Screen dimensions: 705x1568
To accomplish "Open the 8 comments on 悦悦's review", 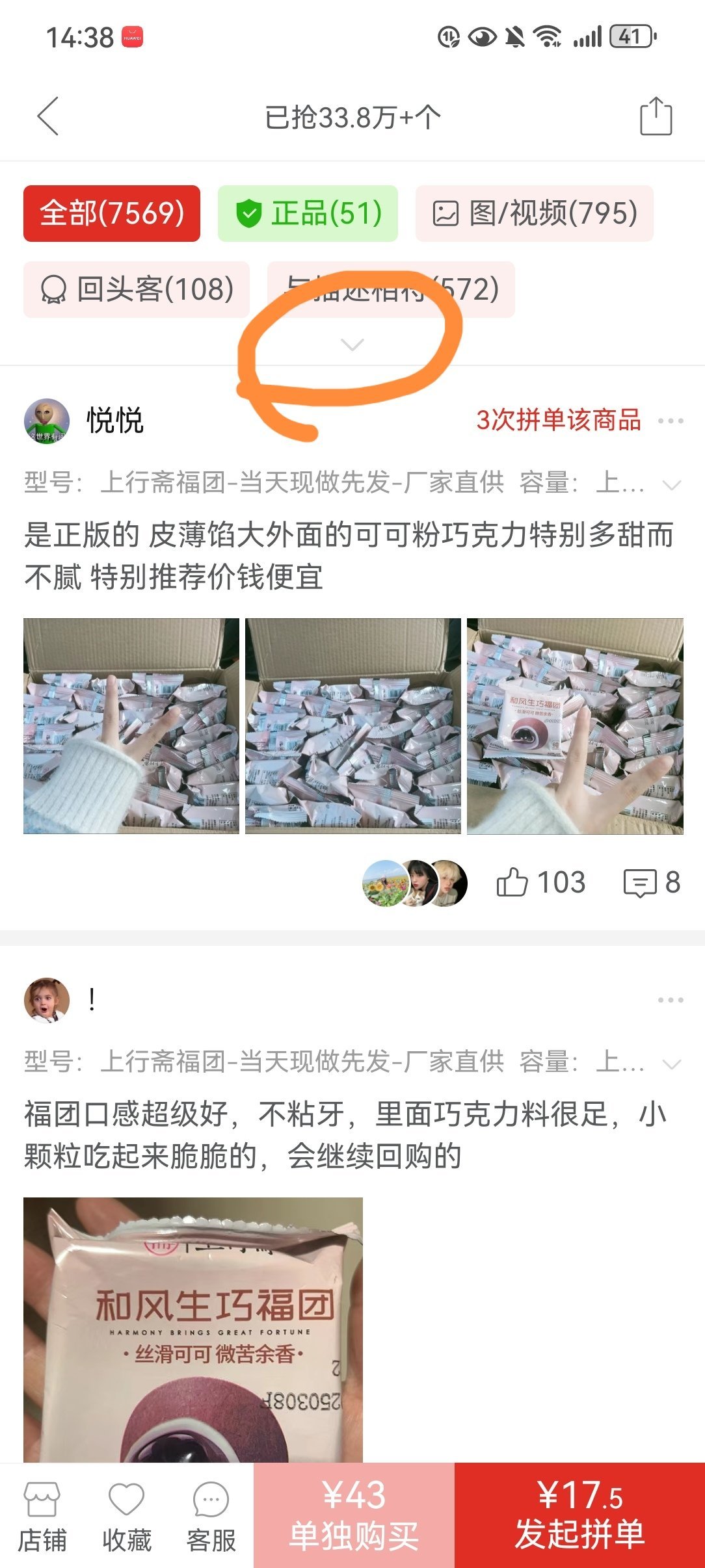I will 652,883.
